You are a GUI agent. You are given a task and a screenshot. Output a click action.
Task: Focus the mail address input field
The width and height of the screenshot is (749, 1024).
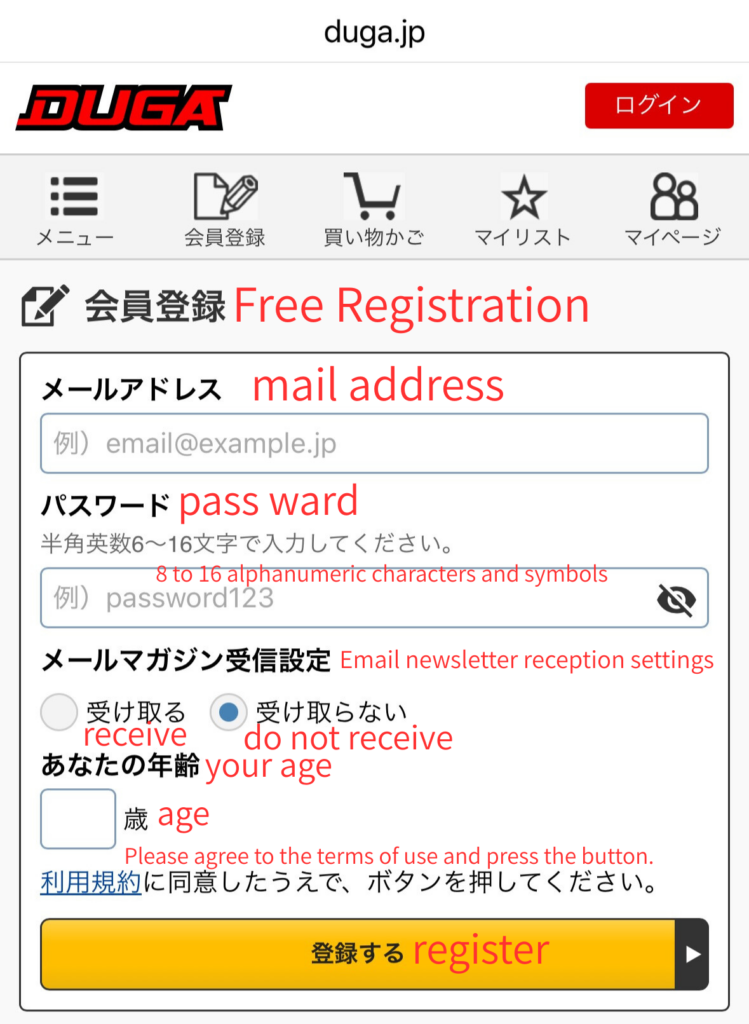[374, 443]
